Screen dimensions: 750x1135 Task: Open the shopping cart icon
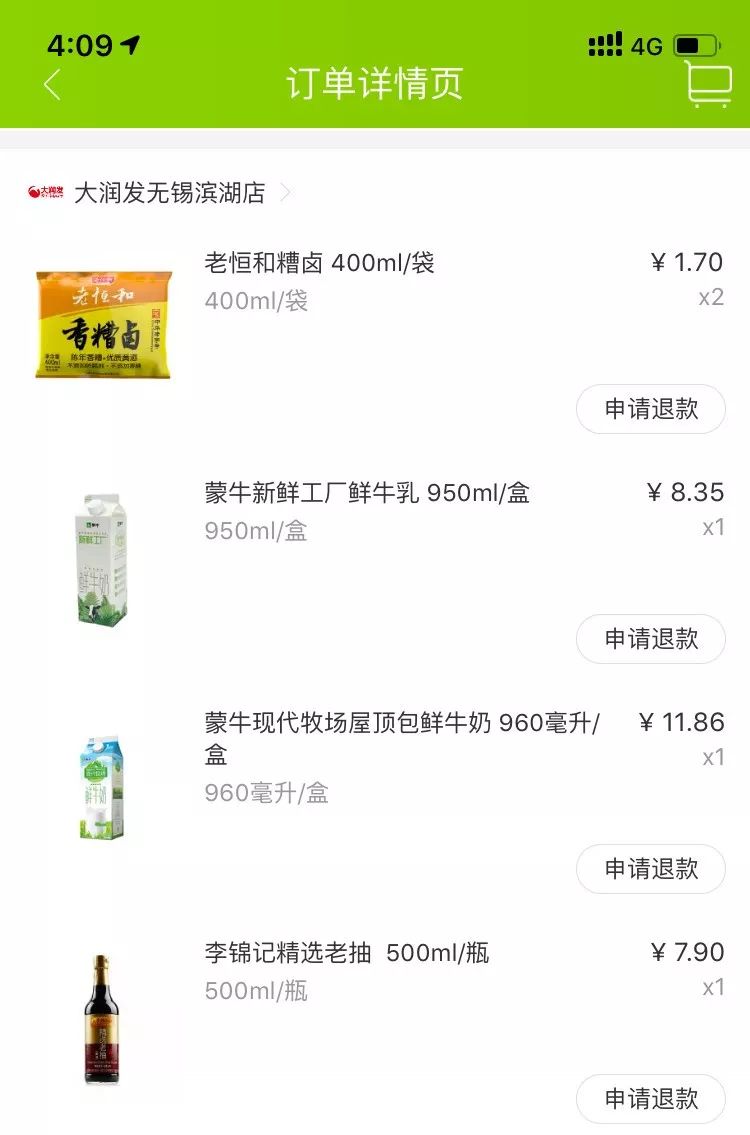point(710,86)
